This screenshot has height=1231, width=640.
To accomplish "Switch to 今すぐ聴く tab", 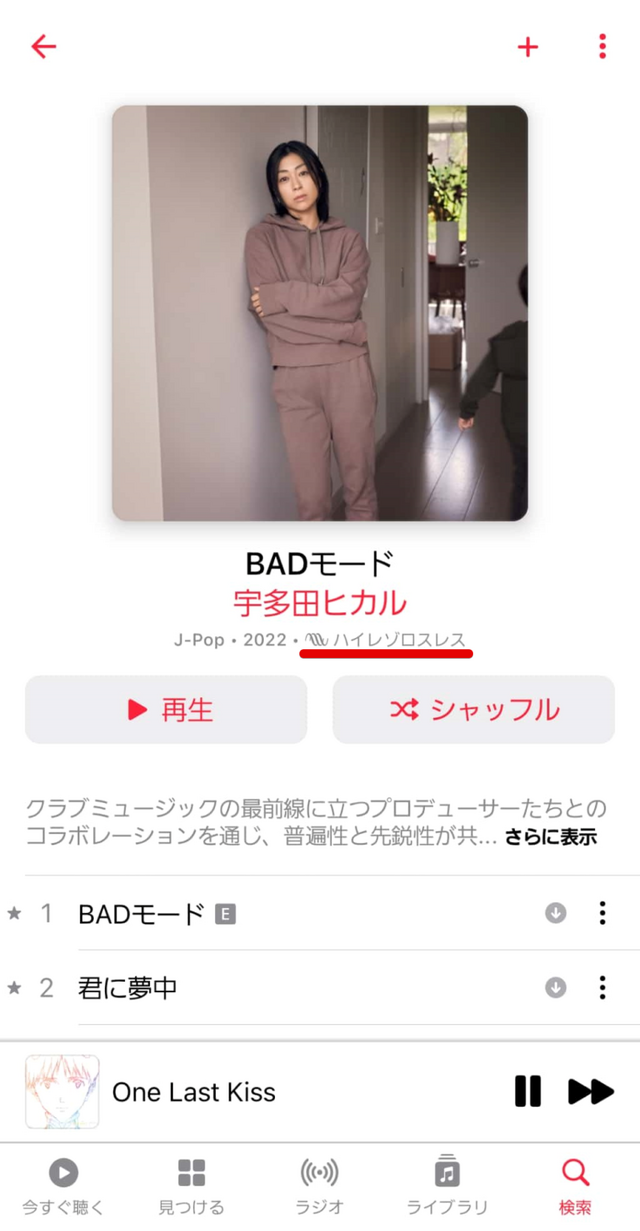I will [x=63, y=1186].
